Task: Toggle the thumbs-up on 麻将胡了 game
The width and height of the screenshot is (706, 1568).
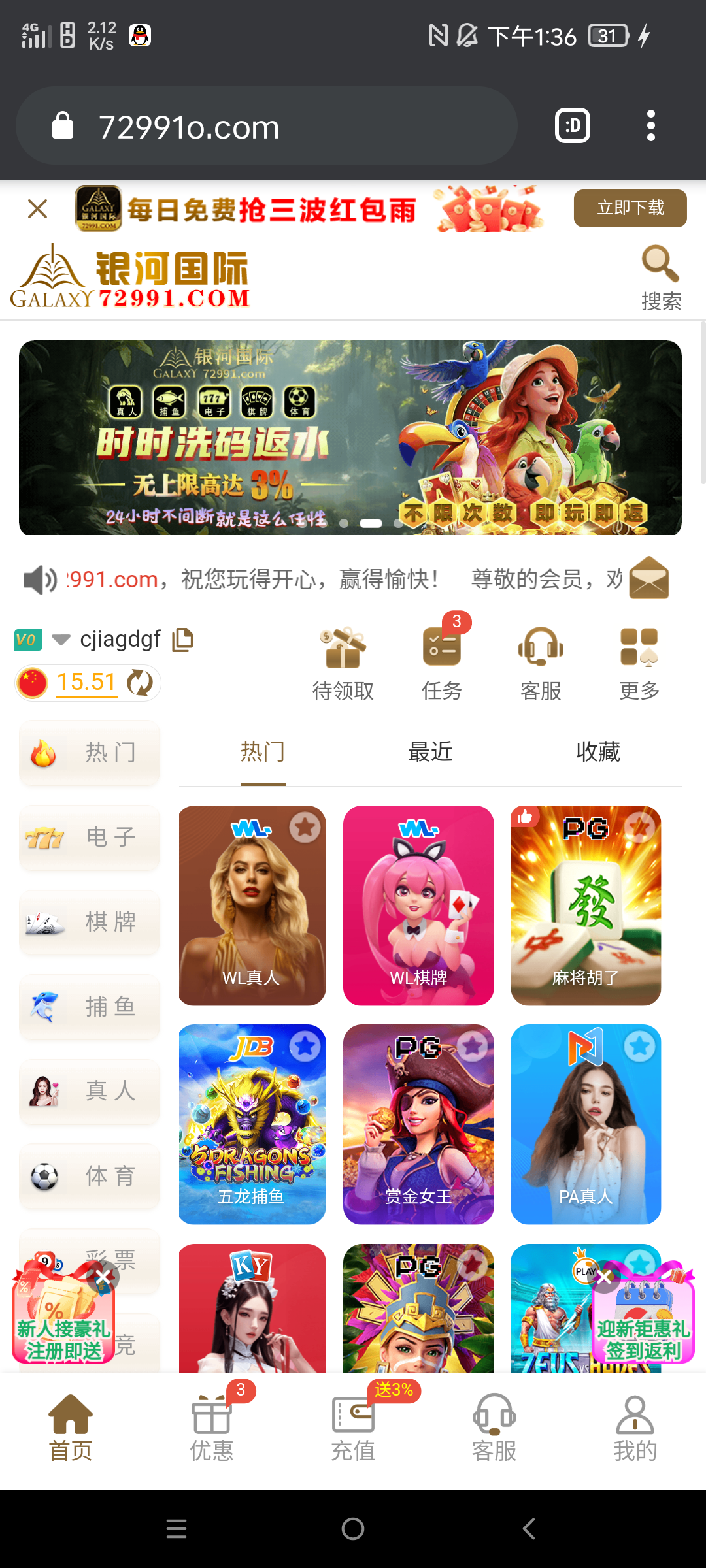Action: 525,816
